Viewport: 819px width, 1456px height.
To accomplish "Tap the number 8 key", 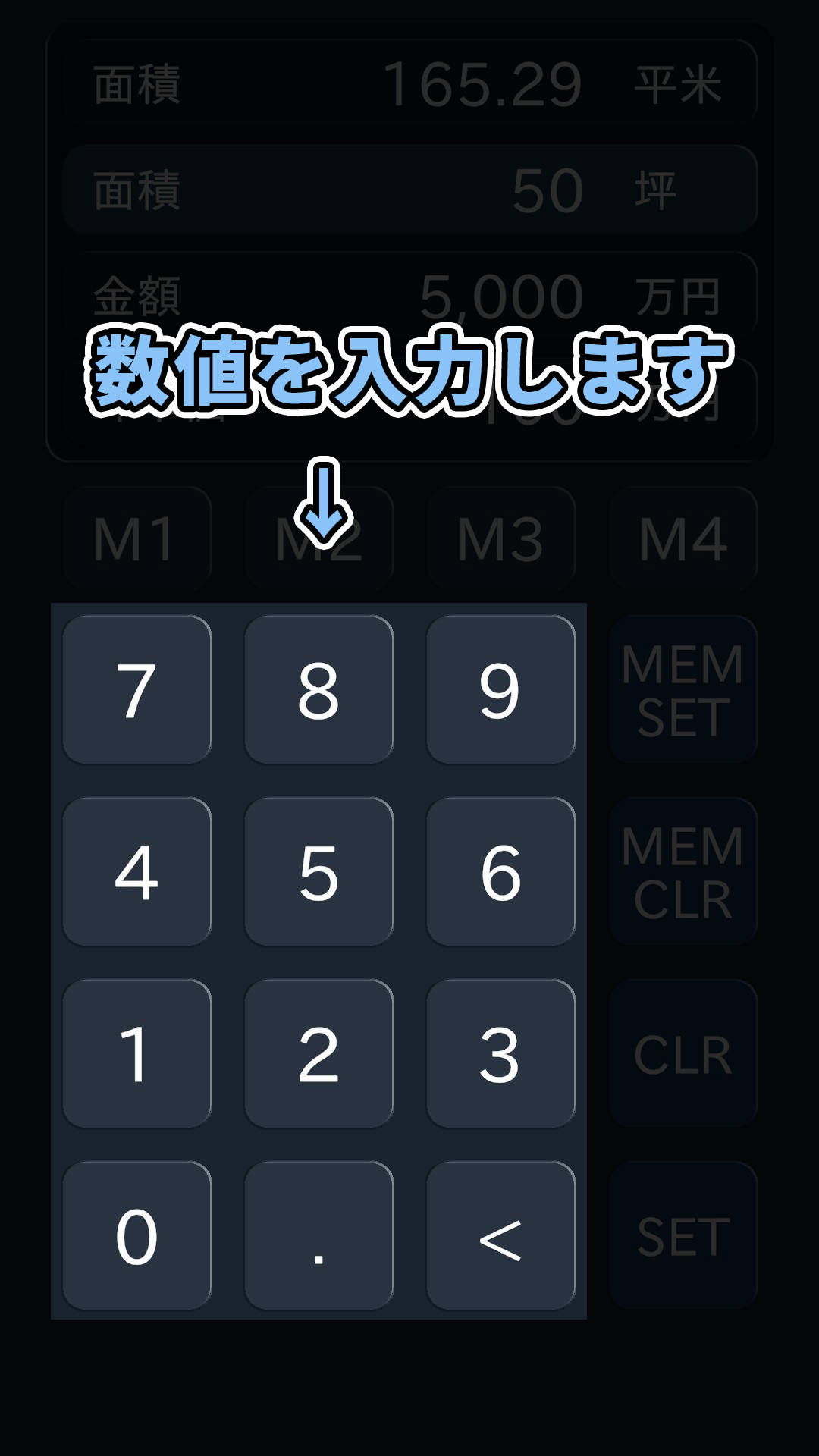I will (318, 689).
